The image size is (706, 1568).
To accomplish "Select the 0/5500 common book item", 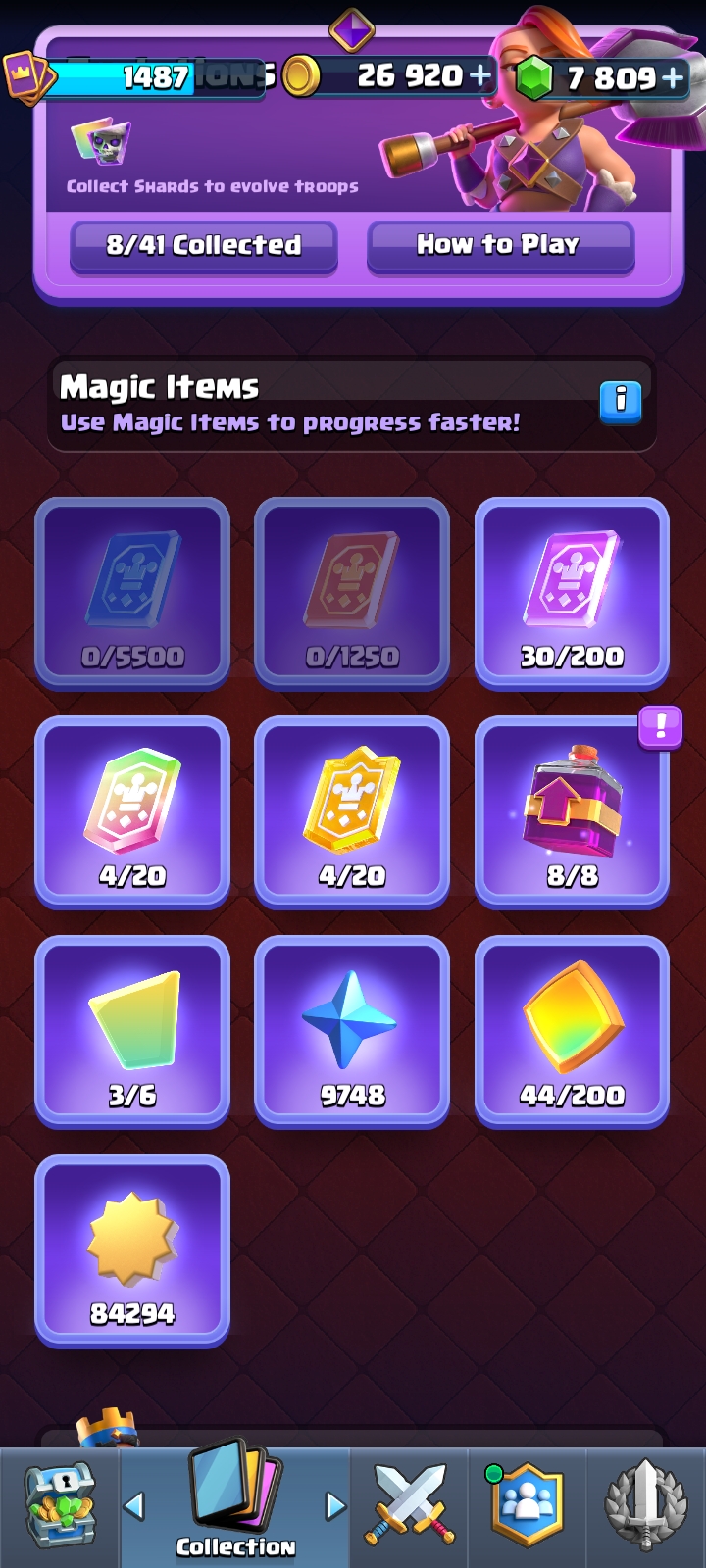I will pos(132,592).
